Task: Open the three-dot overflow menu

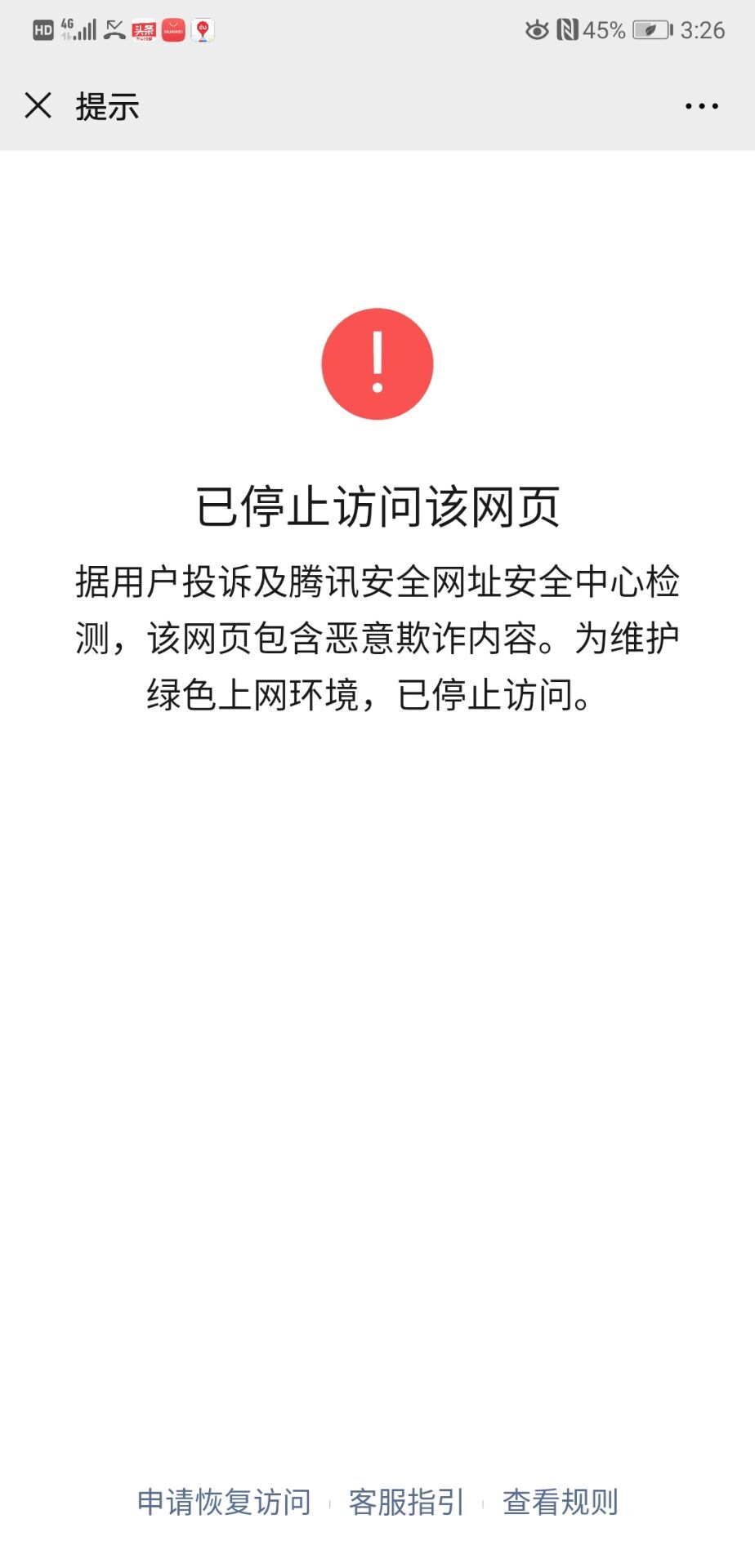Action: click(701, 106)
